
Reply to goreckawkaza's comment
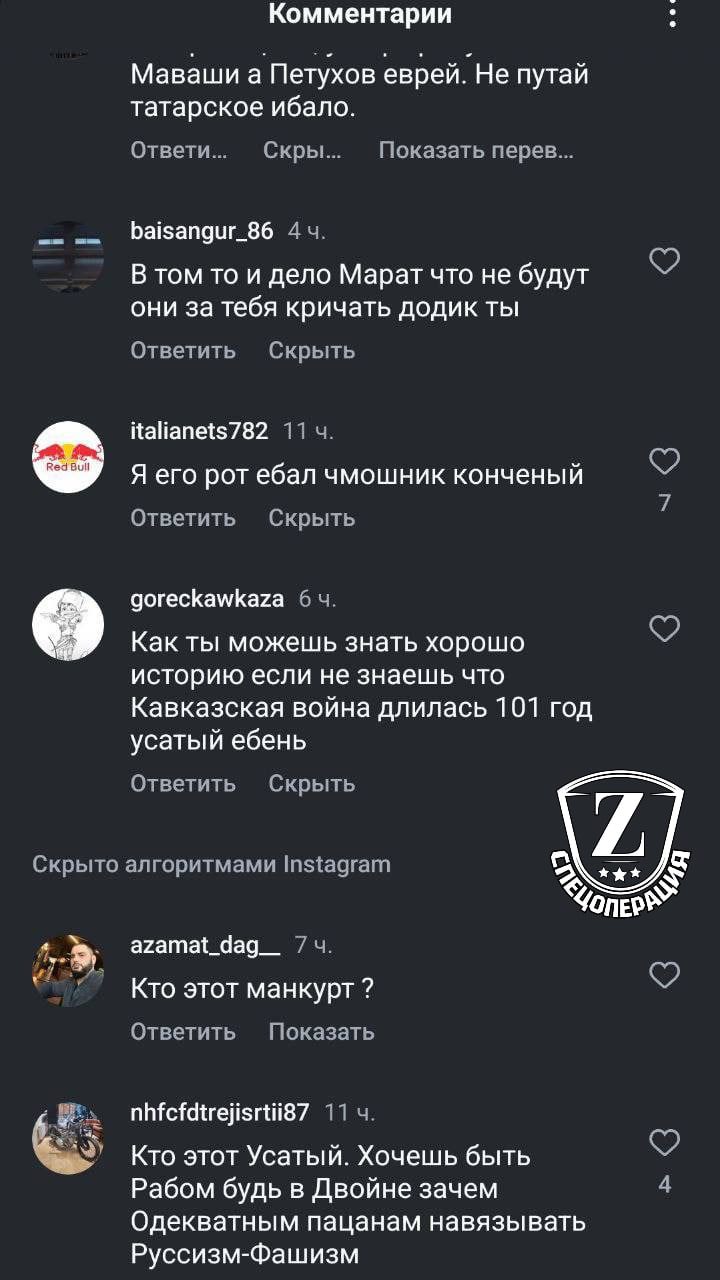tap(183, 784)
